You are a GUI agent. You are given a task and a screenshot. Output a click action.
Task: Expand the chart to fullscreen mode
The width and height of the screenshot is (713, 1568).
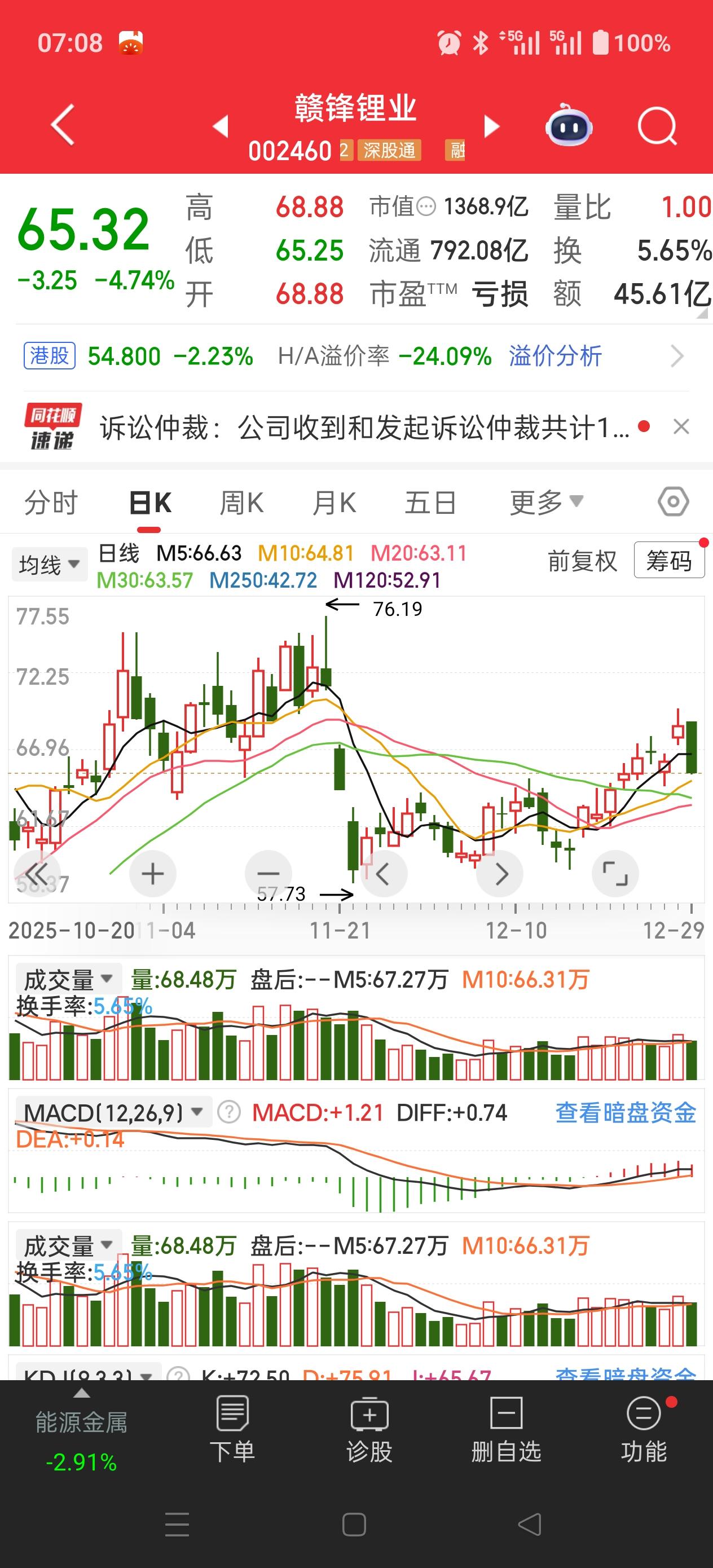click(615, 873)
